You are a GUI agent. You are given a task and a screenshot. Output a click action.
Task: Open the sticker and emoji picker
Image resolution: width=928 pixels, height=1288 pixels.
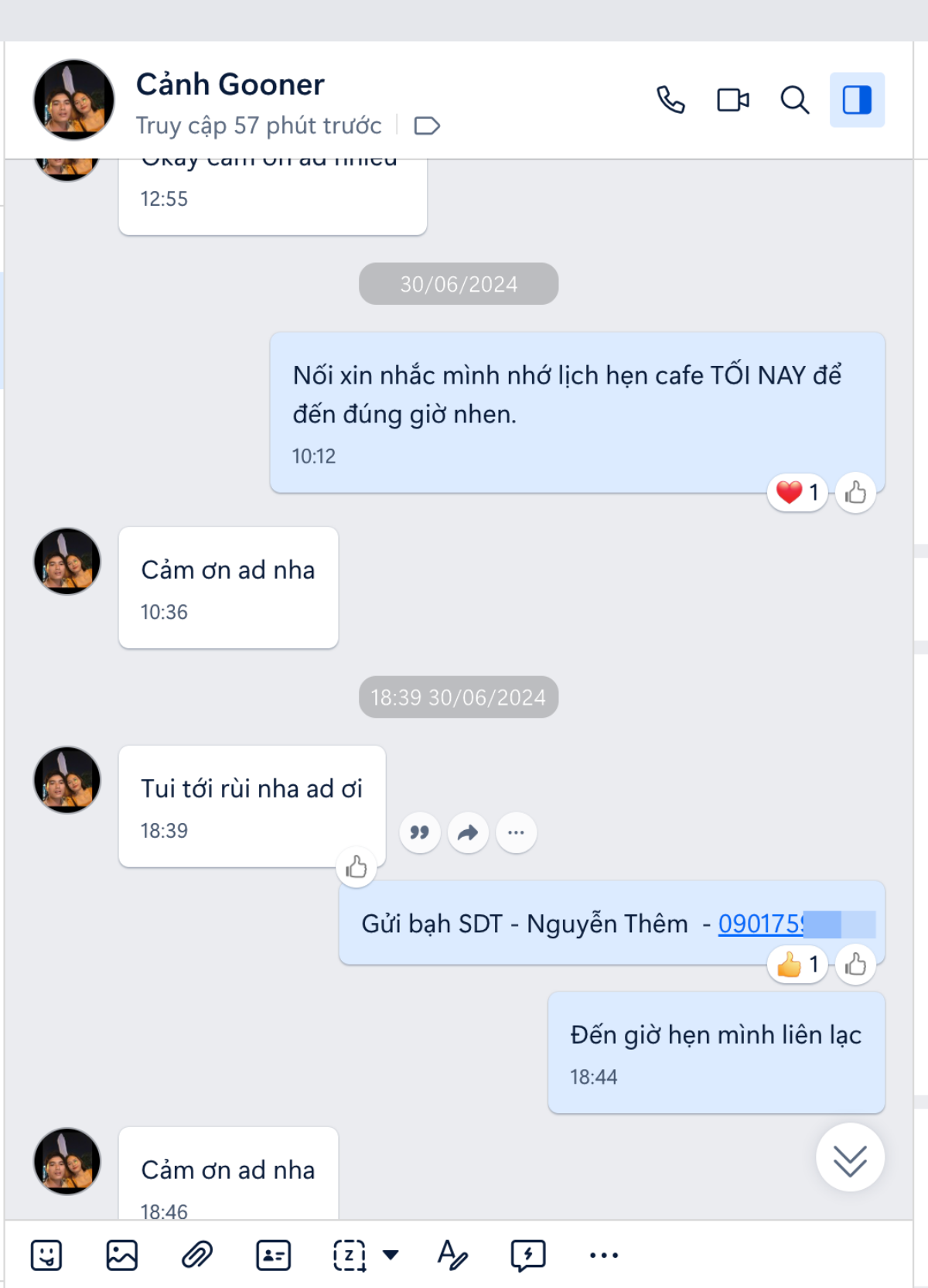tap(46, 1255)
